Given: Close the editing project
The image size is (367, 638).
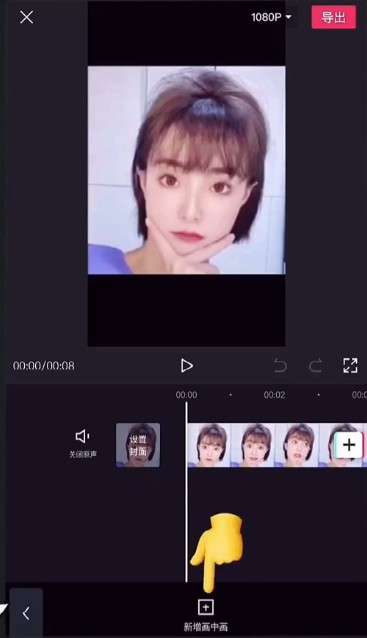Looking at the screenshot, I should pyautogui.click(x=26, y=17).
